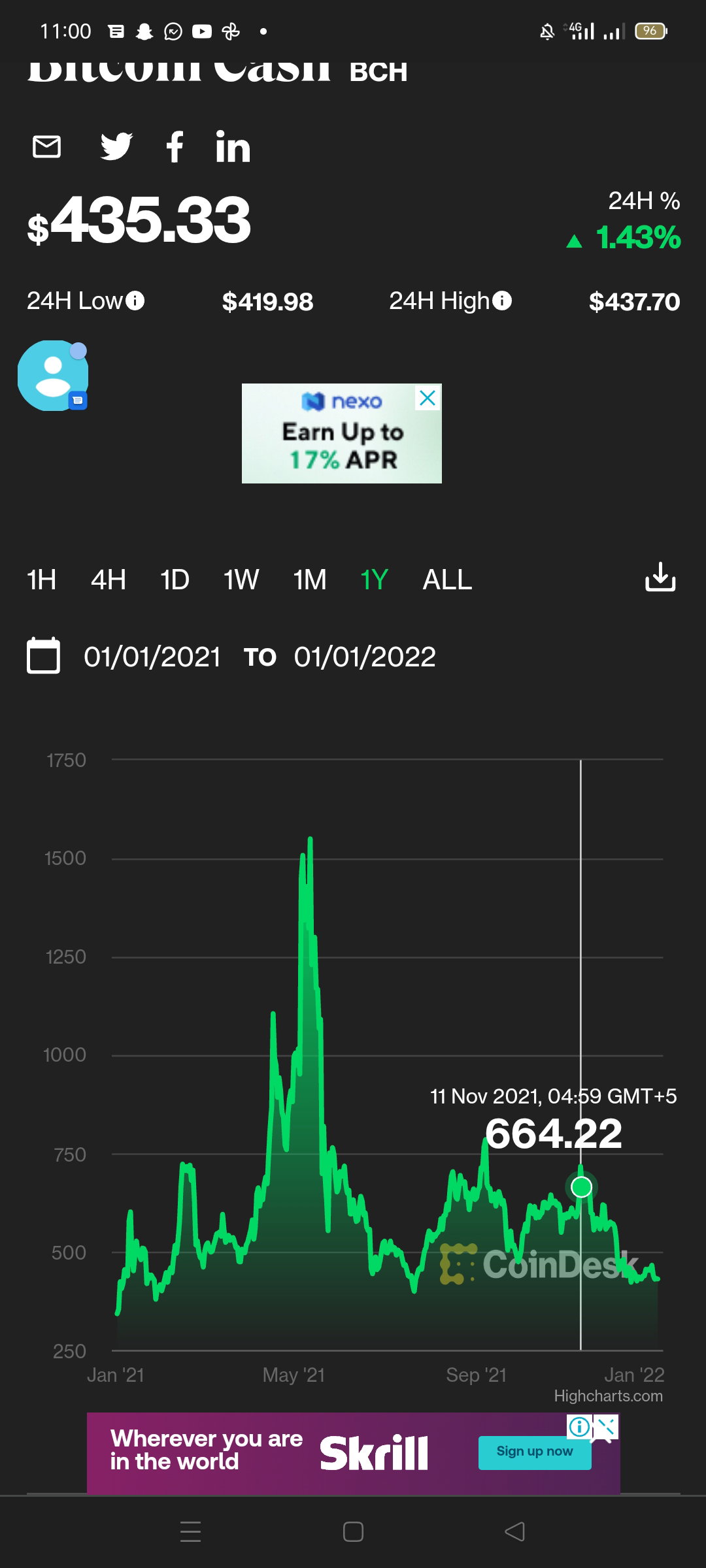
Task: Show the 24H High info tooltip
Action: point(502,301)
